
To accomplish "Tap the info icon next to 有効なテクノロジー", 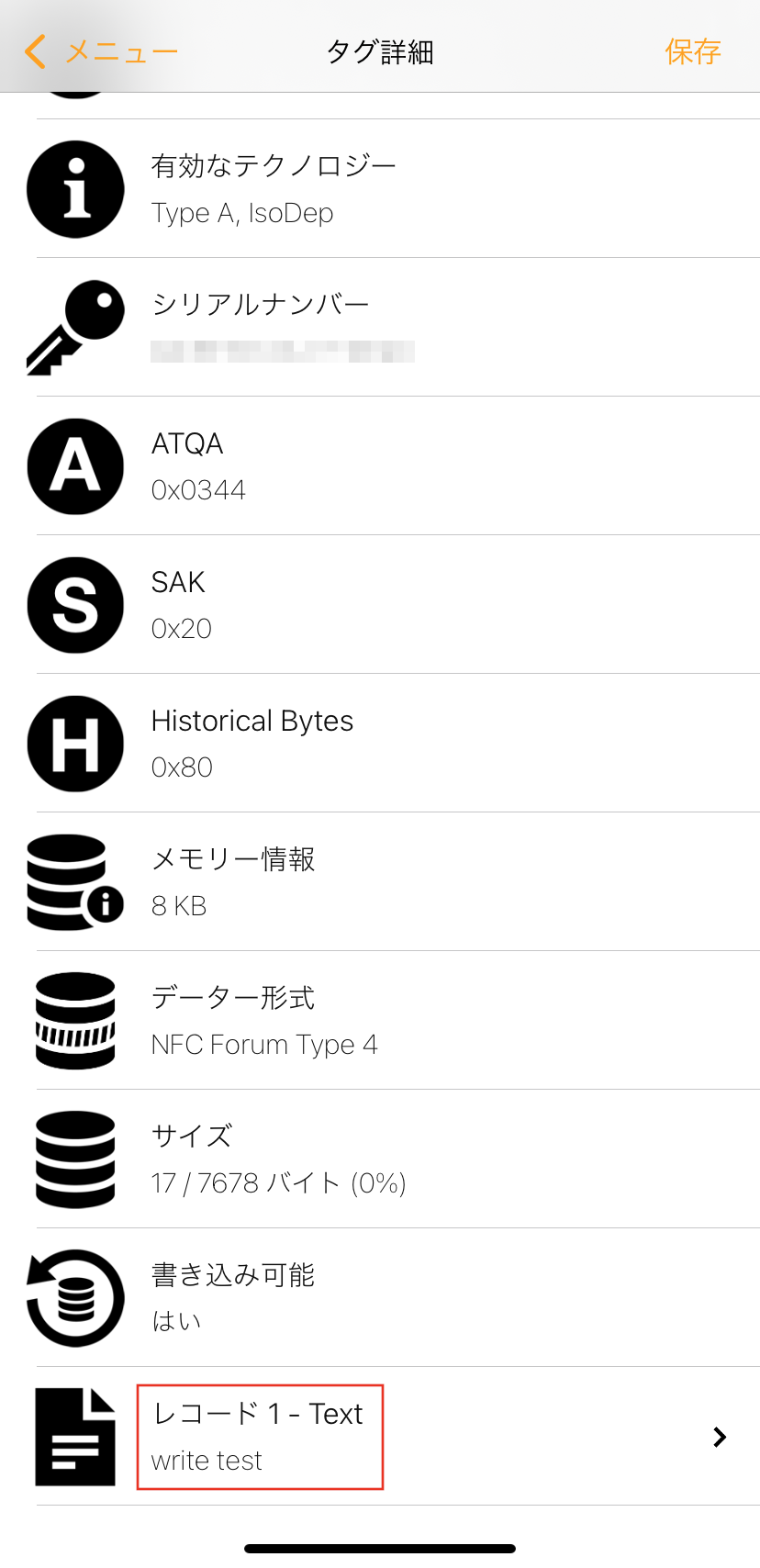I will pyautogui.click(x=75, y=188).
